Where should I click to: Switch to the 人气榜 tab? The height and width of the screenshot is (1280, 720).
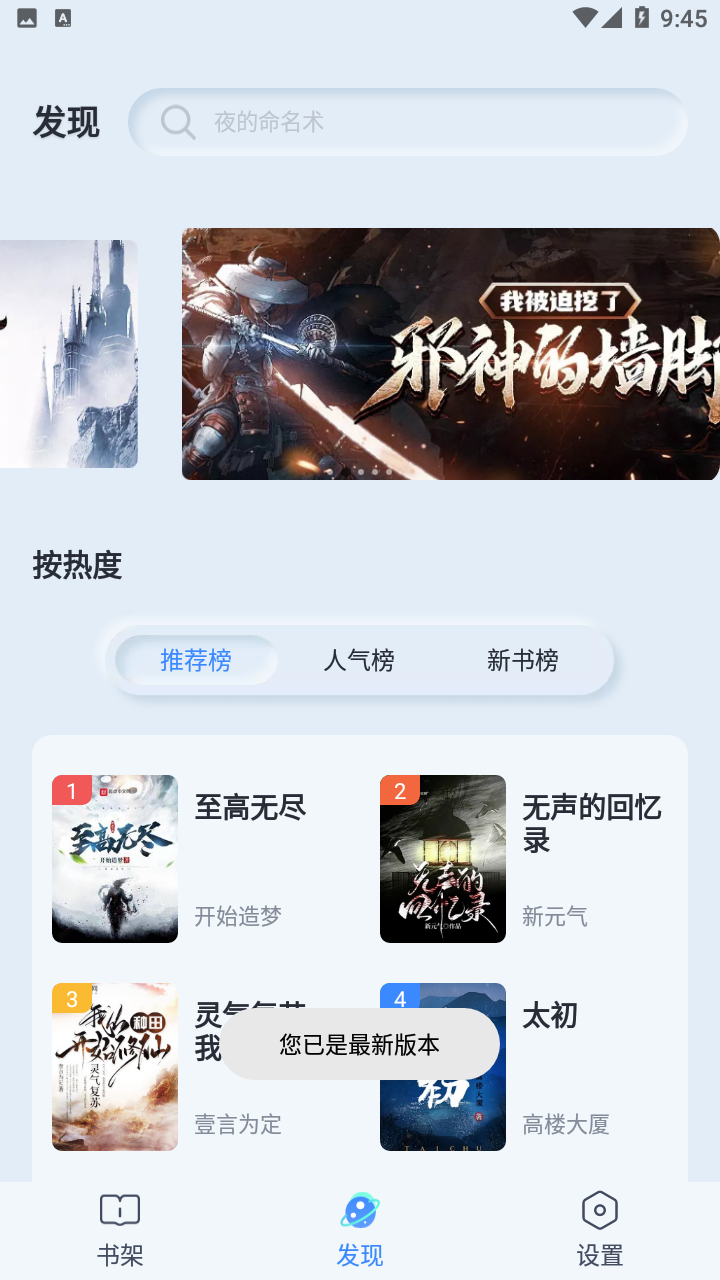point(361,660)
